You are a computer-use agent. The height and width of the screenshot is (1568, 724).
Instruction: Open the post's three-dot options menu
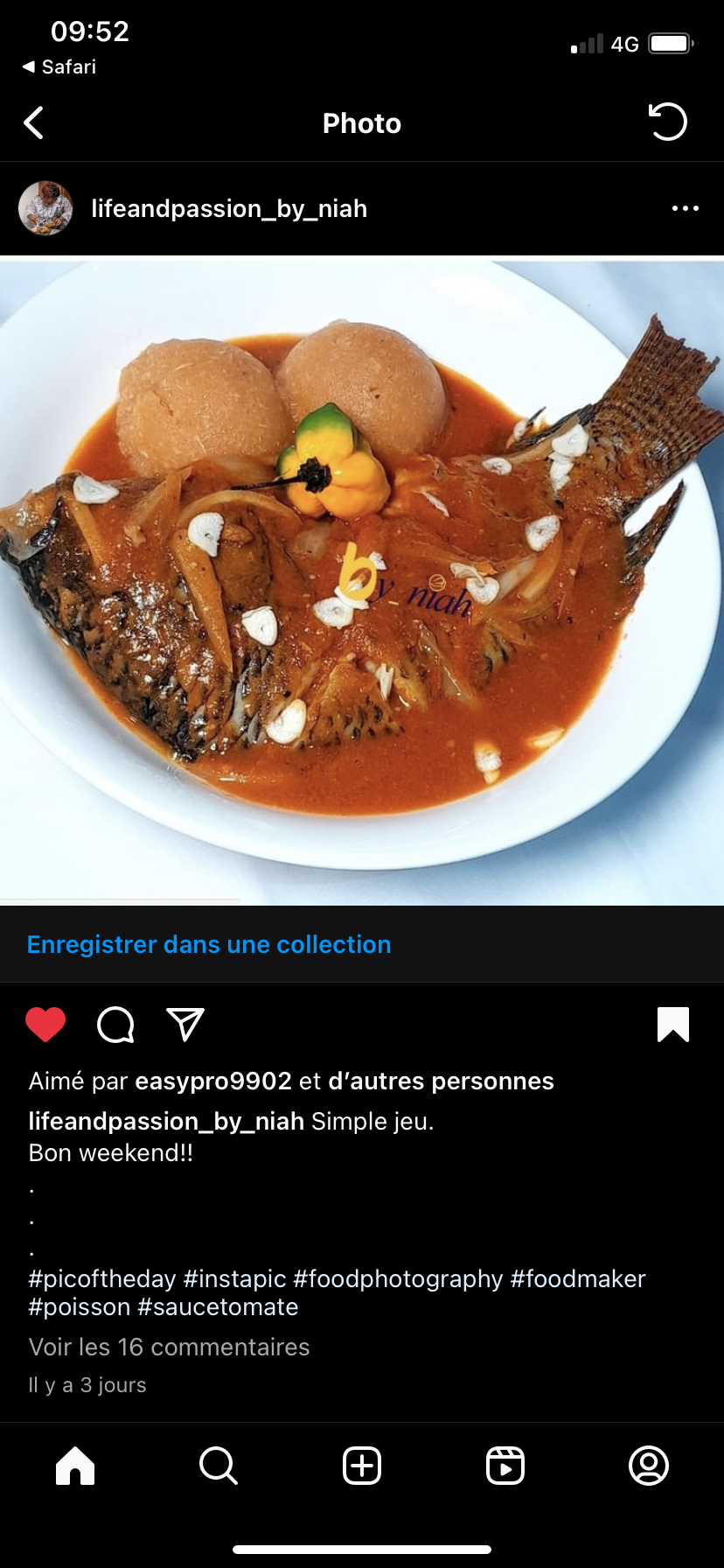point(685,208)
